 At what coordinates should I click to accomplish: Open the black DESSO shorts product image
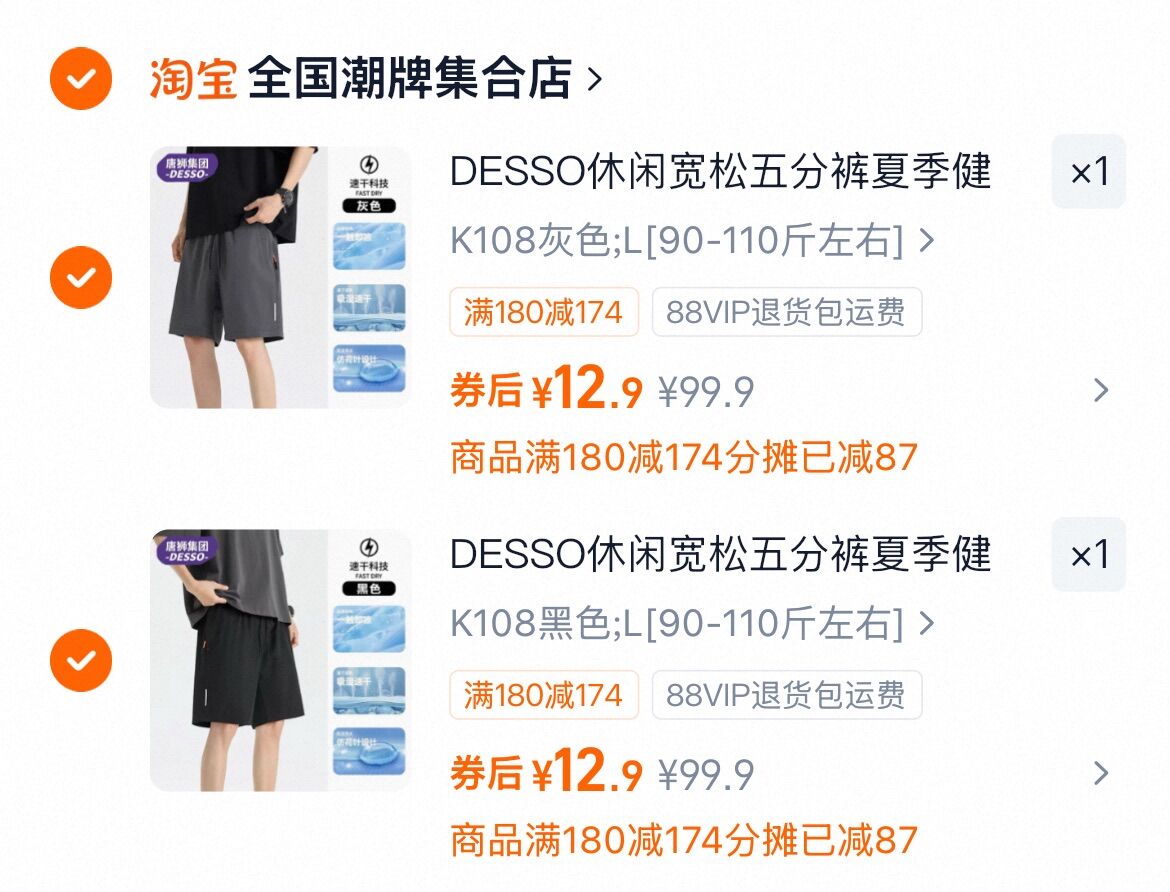[x=279, y=660]
